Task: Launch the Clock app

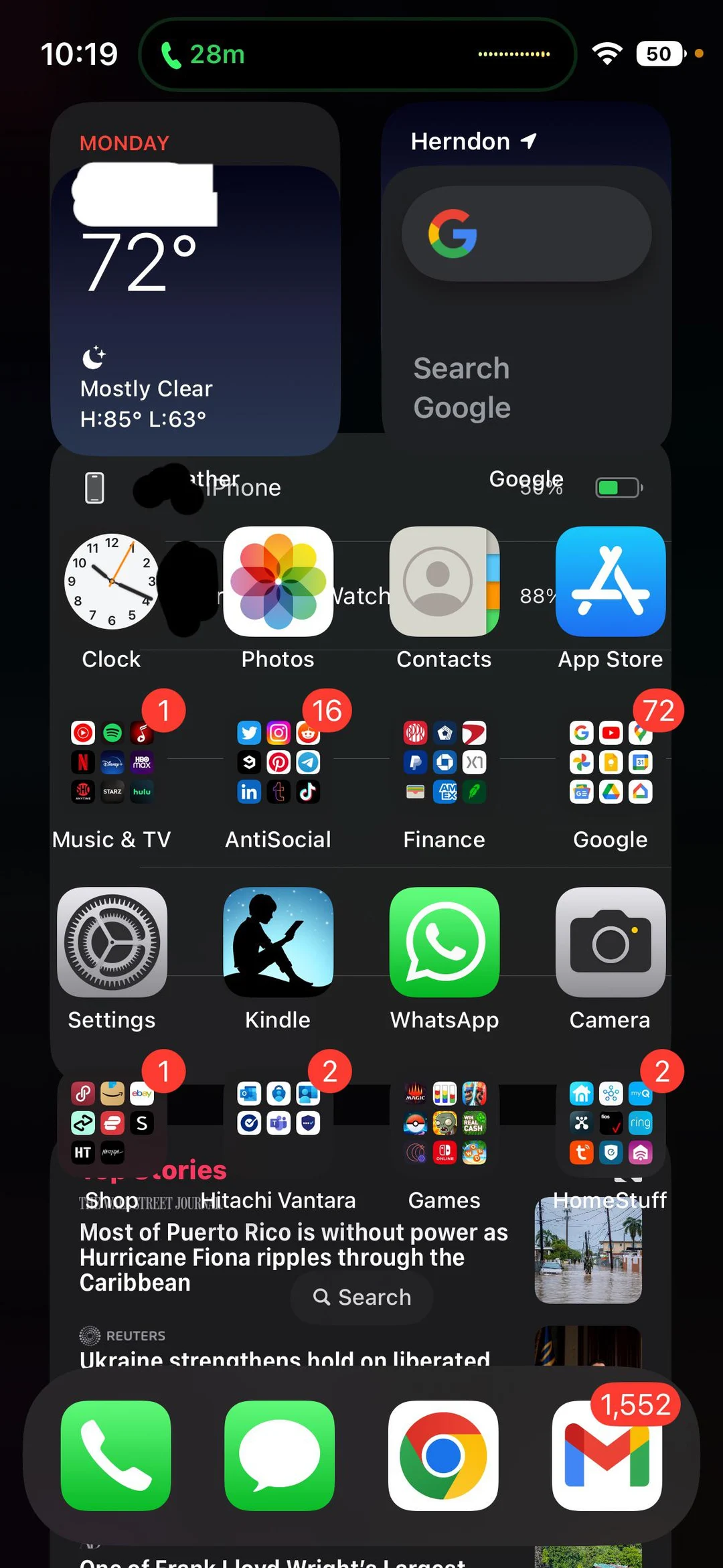Action: pos(111,581)
